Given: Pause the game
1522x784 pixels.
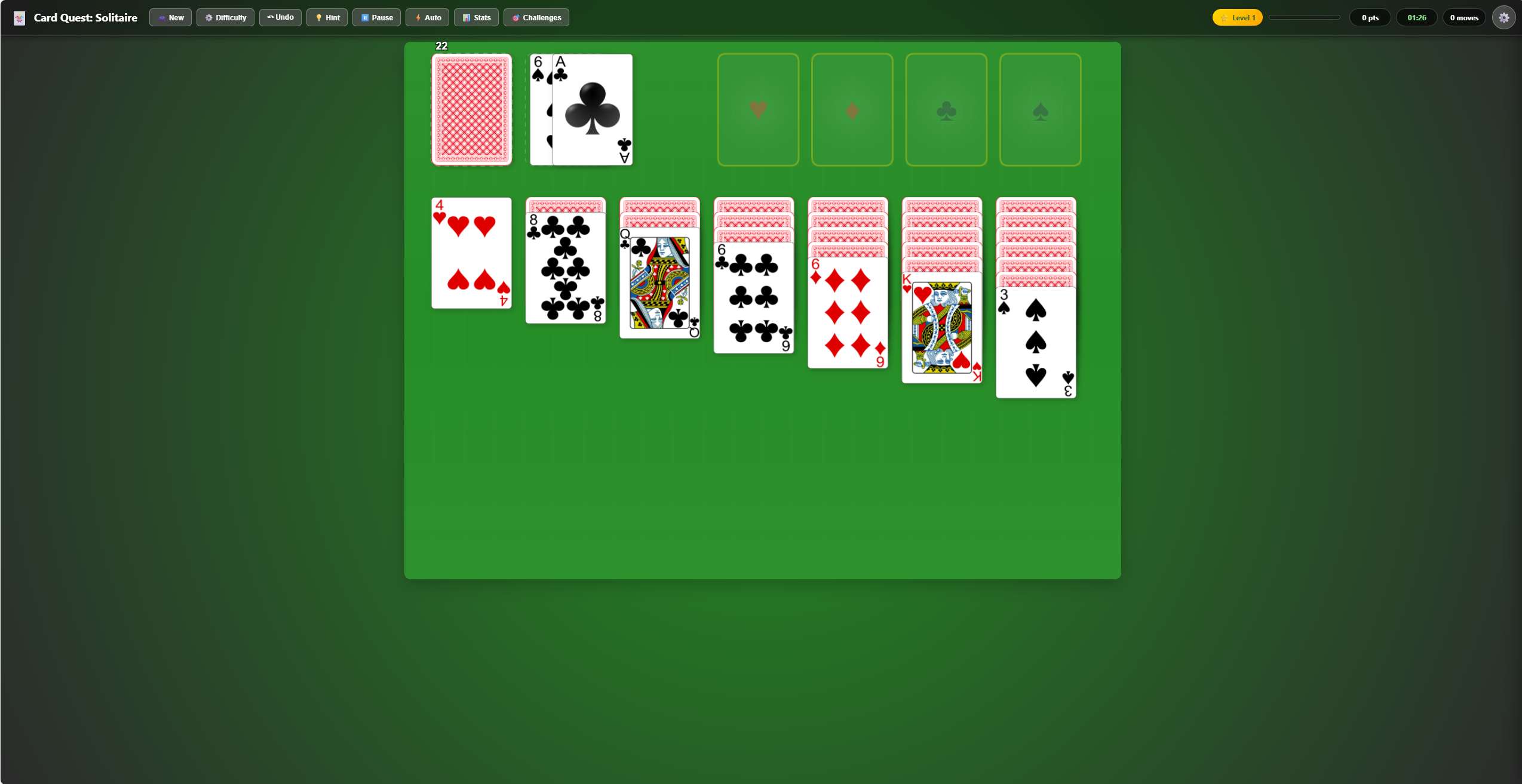Looking at the screenshot, I should coord(376,17).
